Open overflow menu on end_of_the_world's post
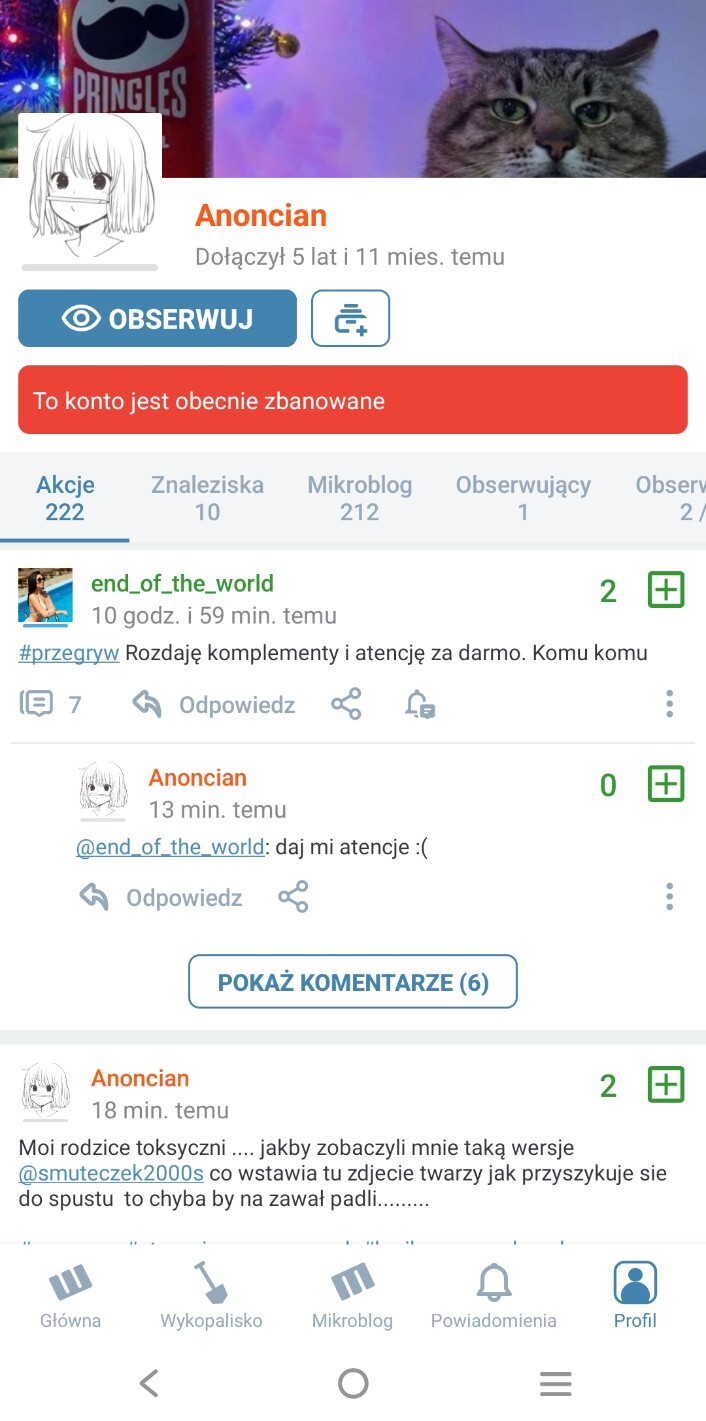The width and height of the screenshot is (706, 1421). 669,704
